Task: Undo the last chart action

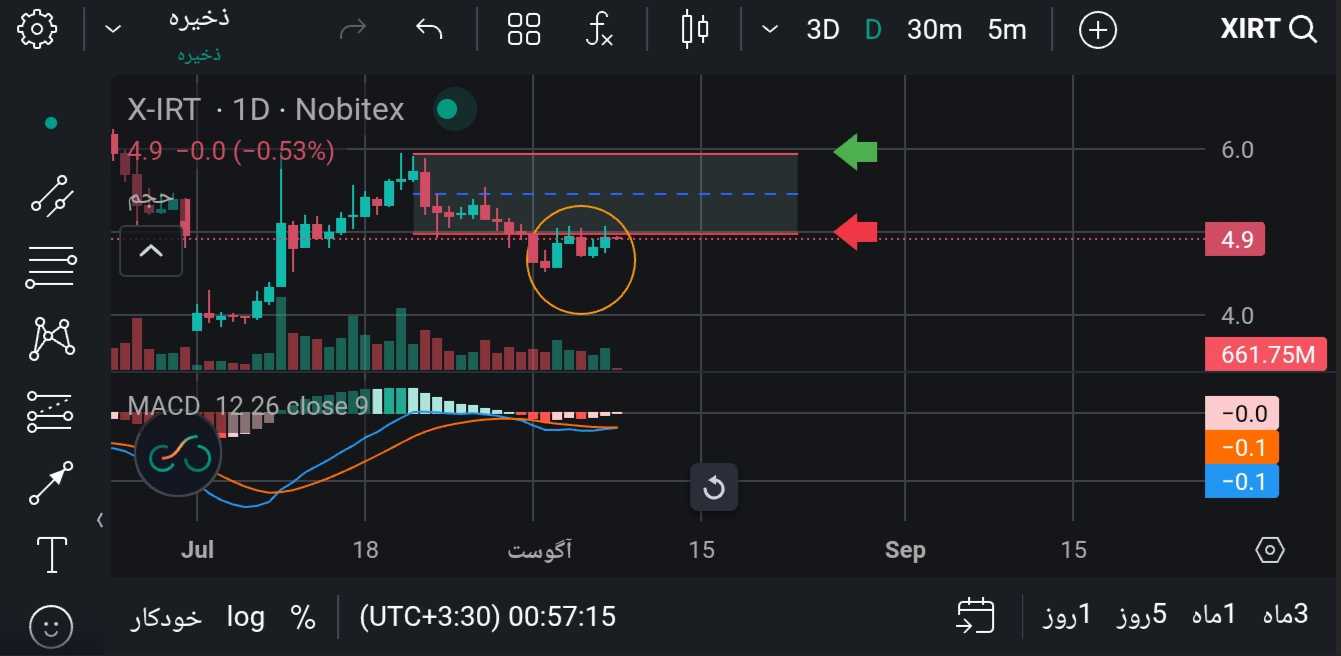Action: pos(429,29)
